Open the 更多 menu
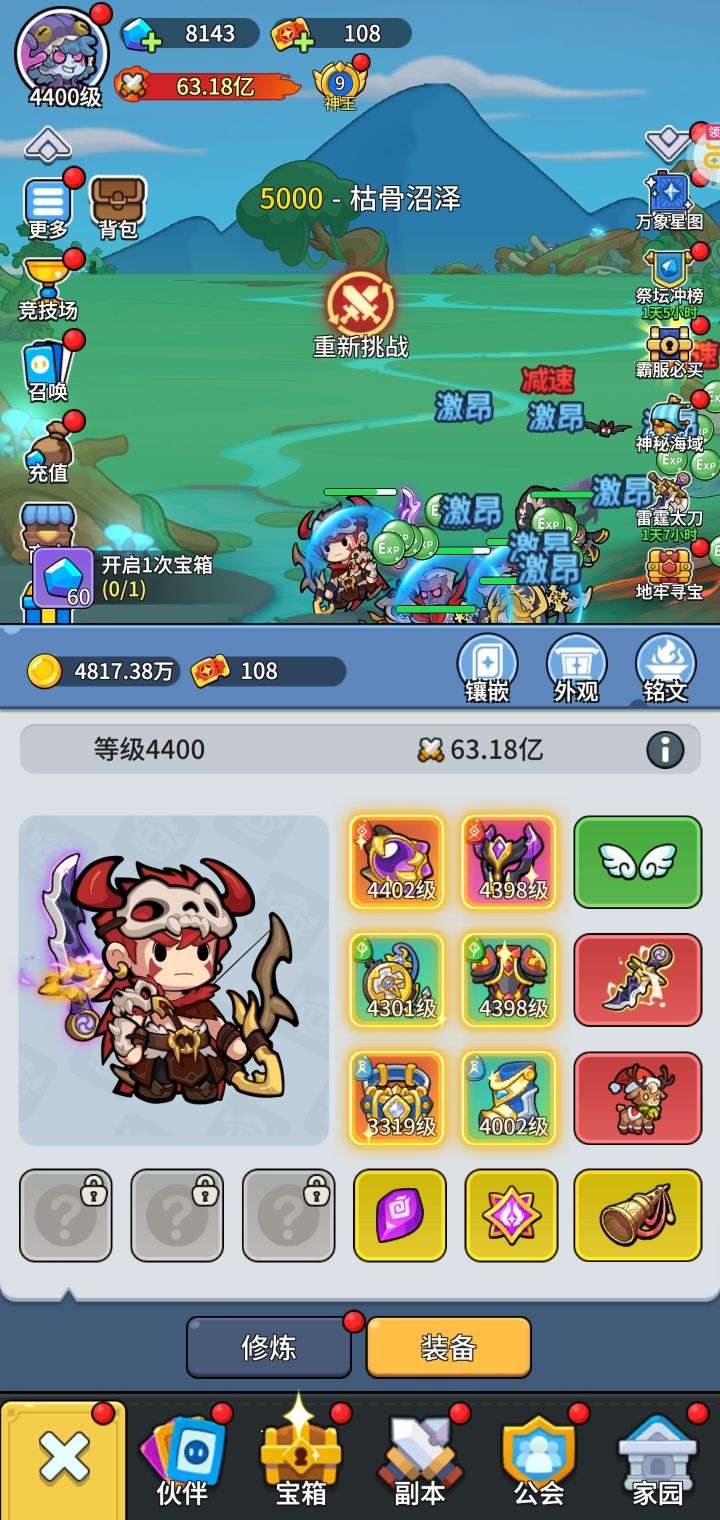The image size is (720, 1520). point(47,207)
